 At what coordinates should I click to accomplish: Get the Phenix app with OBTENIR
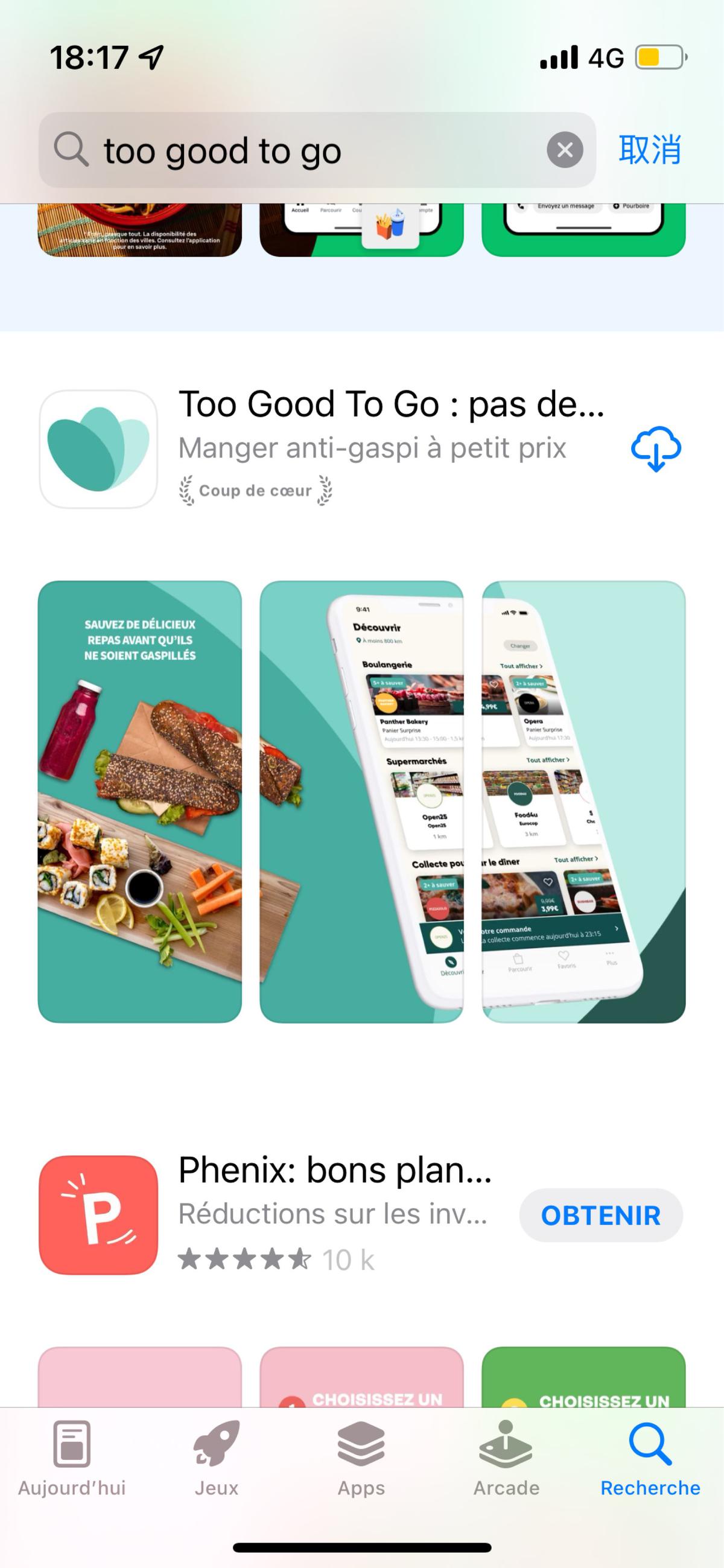coord(600,1215)
